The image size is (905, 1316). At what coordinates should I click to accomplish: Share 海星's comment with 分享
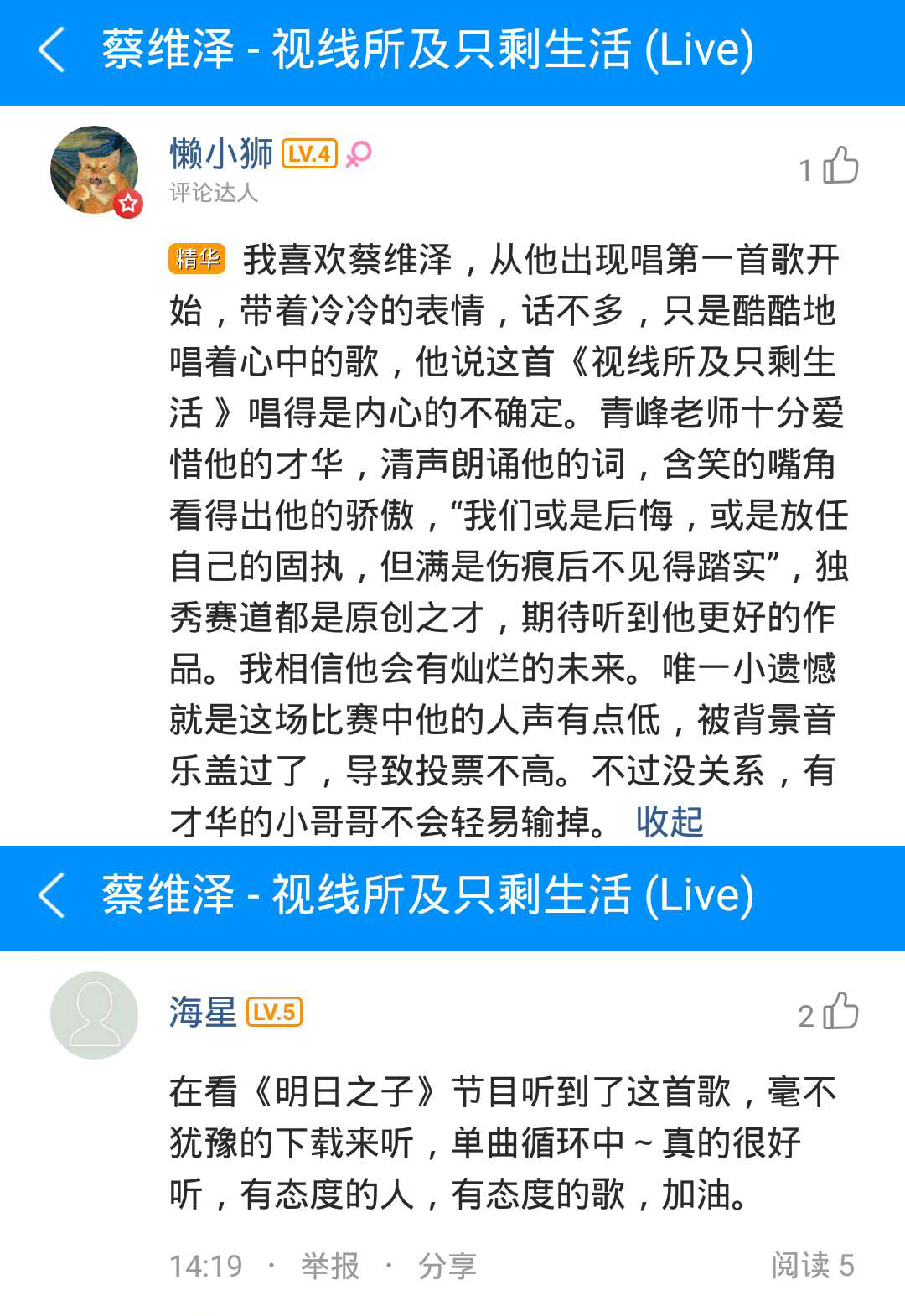[x=447, y=1266]
